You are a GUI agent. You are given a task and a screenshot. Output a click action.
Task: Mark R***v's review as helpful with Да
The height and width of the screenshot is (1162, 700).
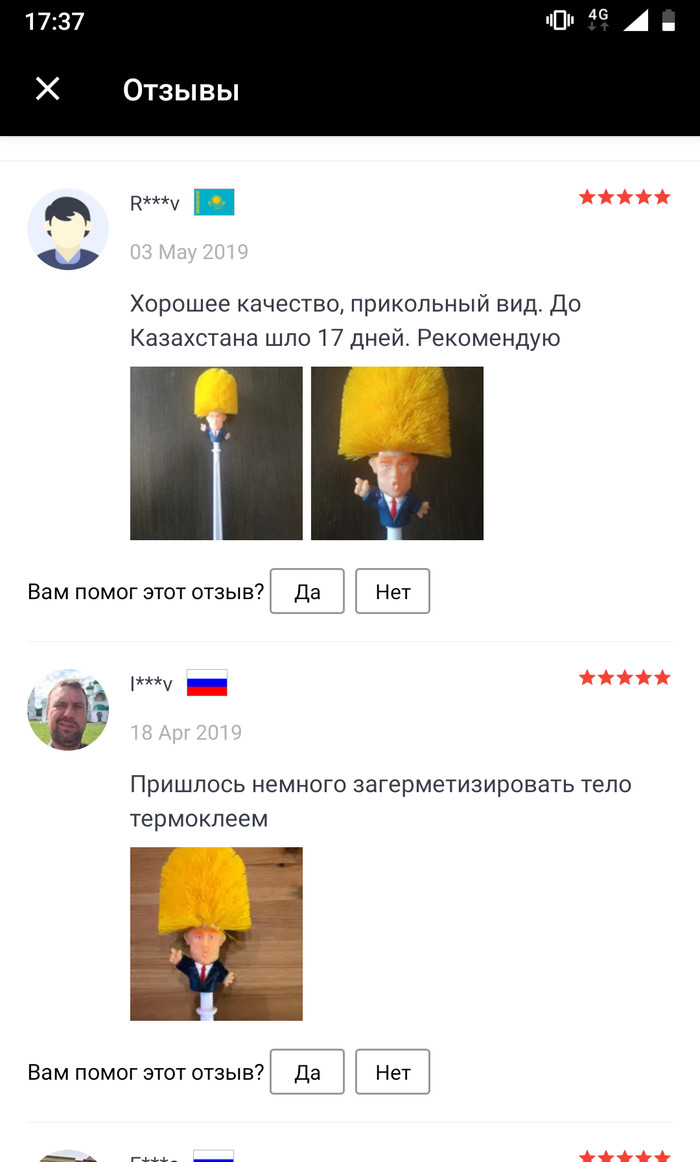307,591
